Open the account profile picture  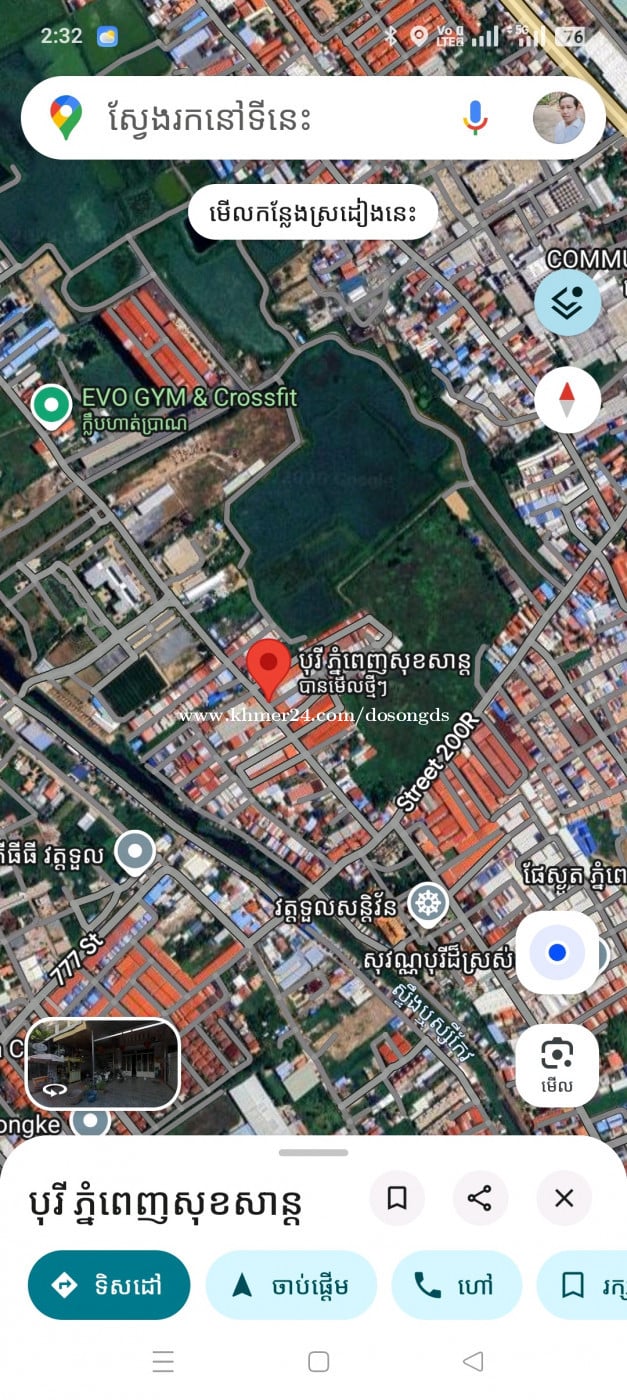pyautogui.click(x=558, y=118)
